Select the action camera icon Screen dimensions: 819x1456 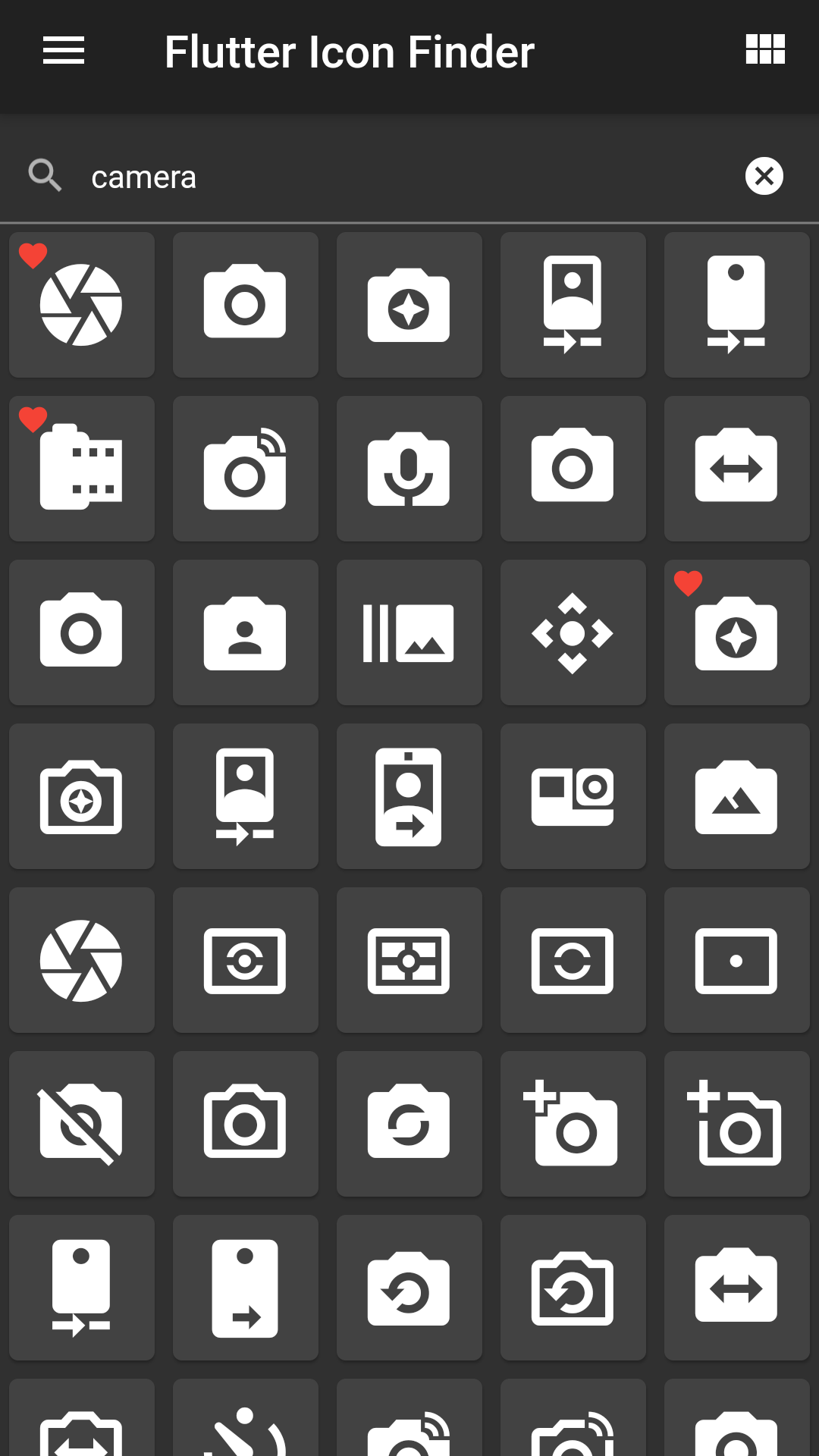click(573, 795)
